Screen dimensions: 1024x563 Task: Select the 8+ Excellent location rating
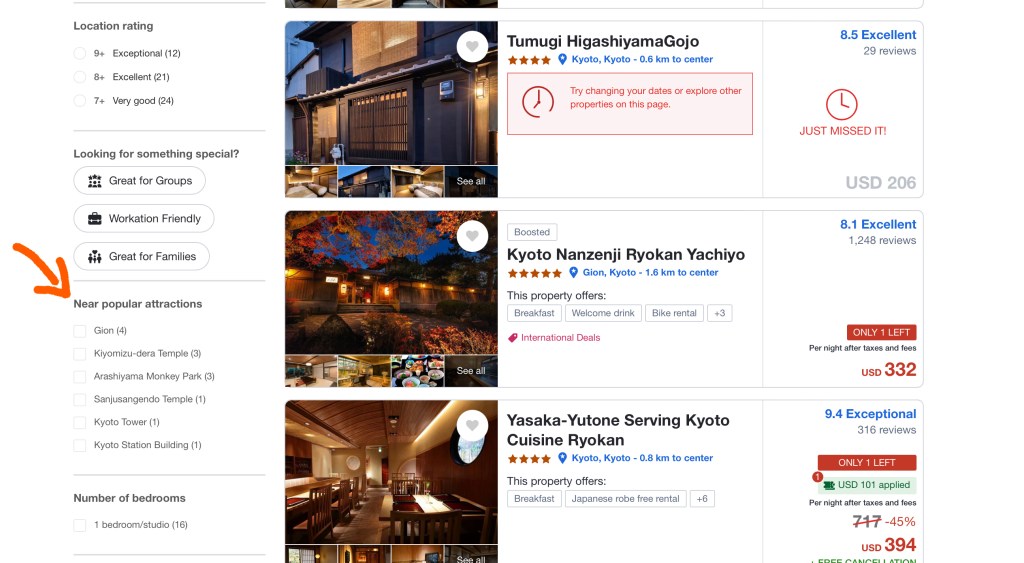coord(80,77)
